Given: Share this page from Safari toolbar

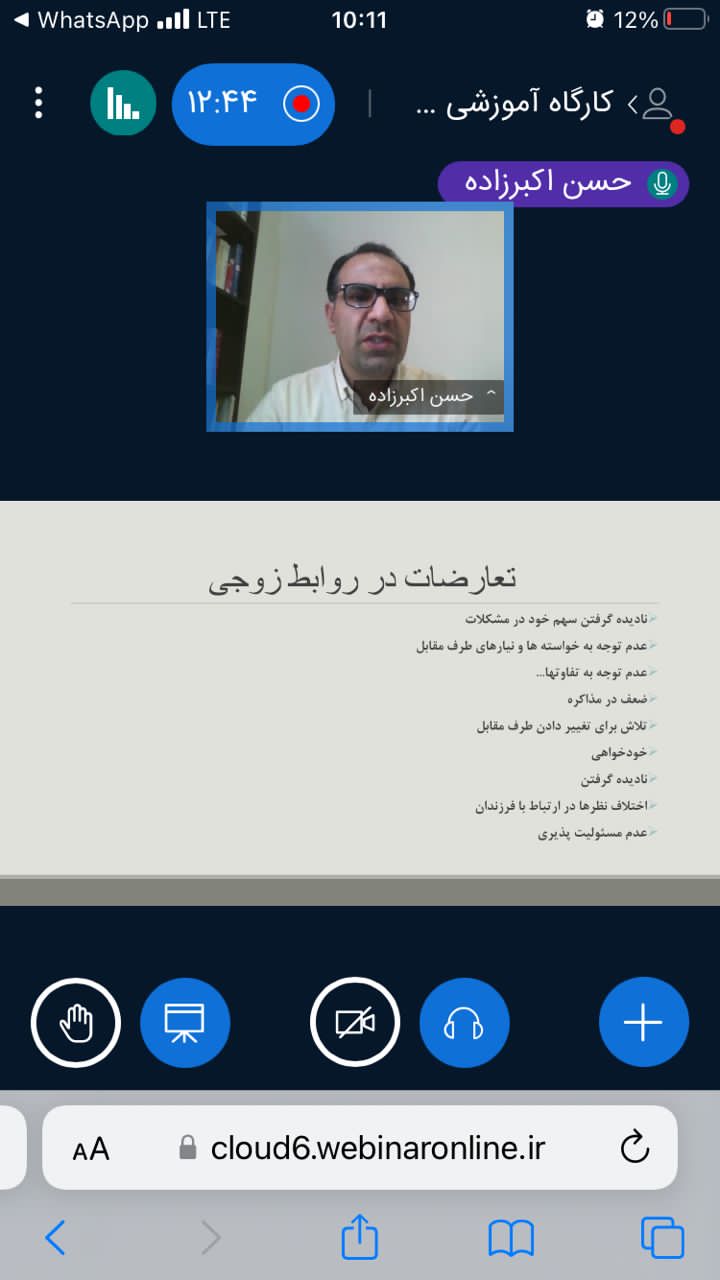Looking at the screenshot, I should tap(360, 1238).
